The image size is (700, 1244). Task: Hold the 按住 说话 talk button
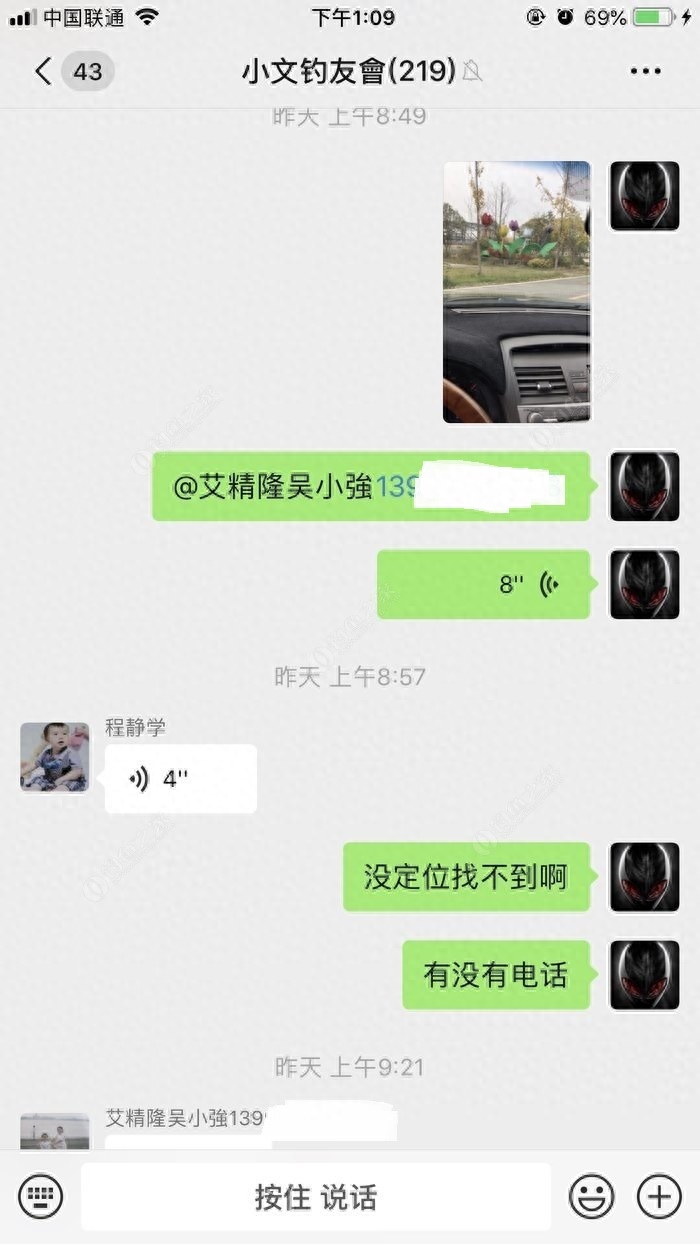(x=316, y=1196)
